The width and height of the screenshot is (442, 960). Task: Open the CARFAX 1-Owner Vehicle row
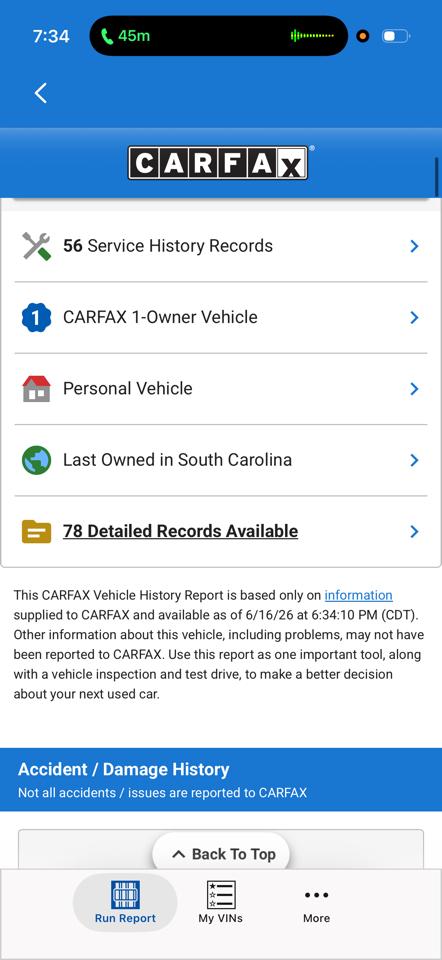tap(221, 317)
